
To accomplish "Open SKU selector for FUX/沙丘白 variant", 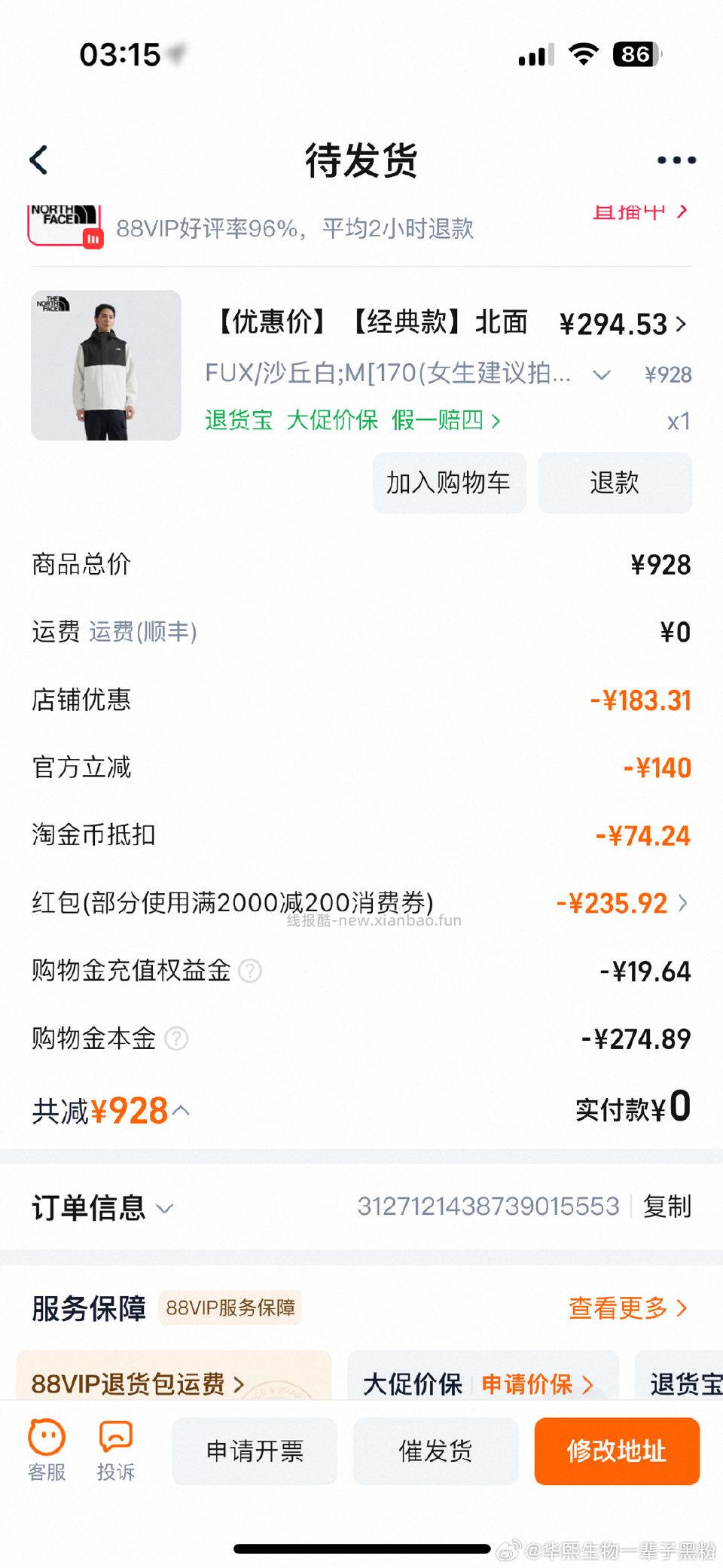I will pyautogui.click(x=602, y=374).
